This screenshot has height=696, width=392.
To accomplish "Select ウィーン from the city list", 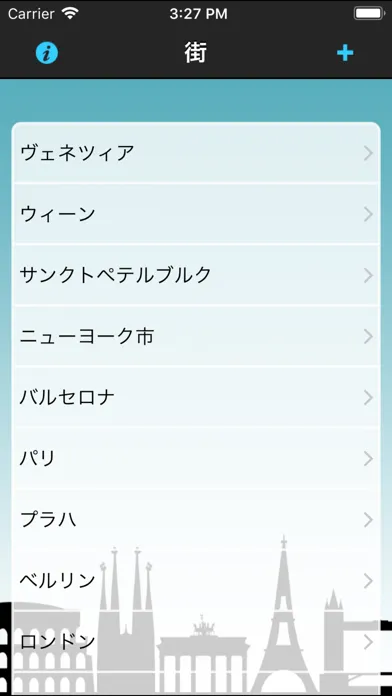I will 196,214.
